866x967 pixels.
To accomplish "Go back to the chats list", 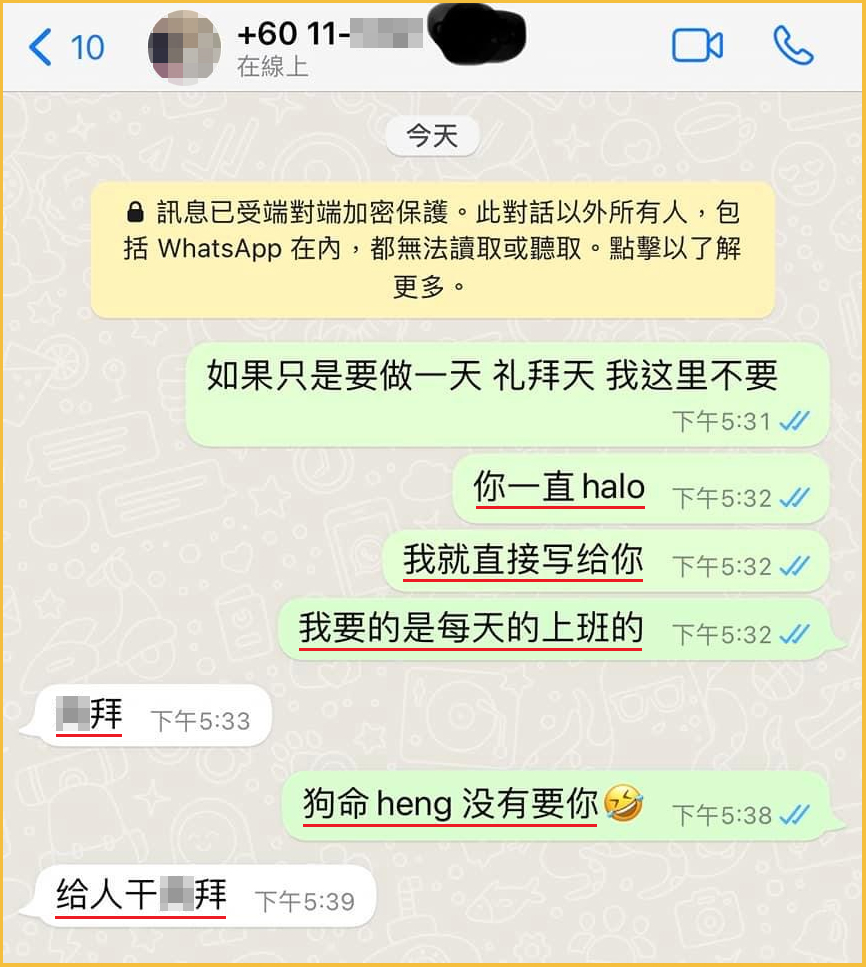I will click(x=64, y=47).
